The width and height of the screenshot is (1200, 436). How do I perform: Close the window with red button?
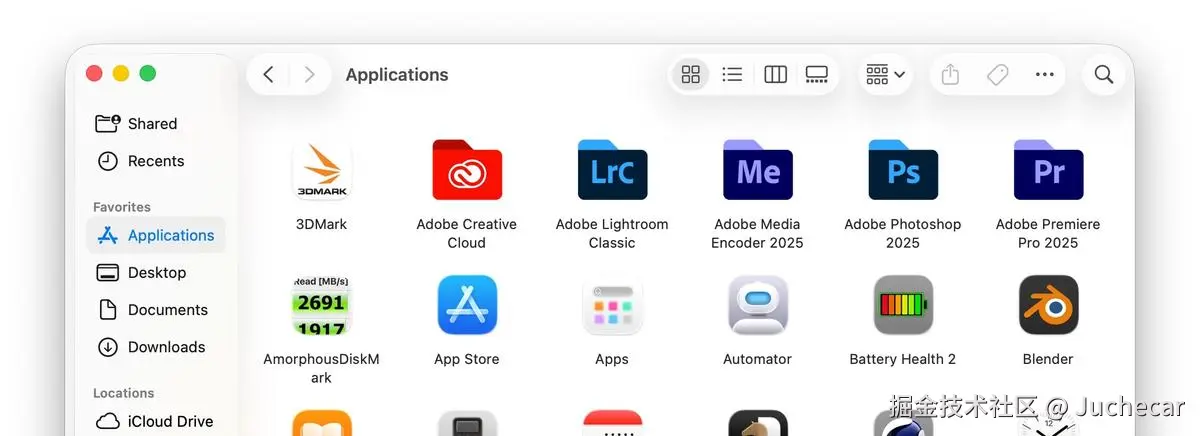(x=94, y=73)
